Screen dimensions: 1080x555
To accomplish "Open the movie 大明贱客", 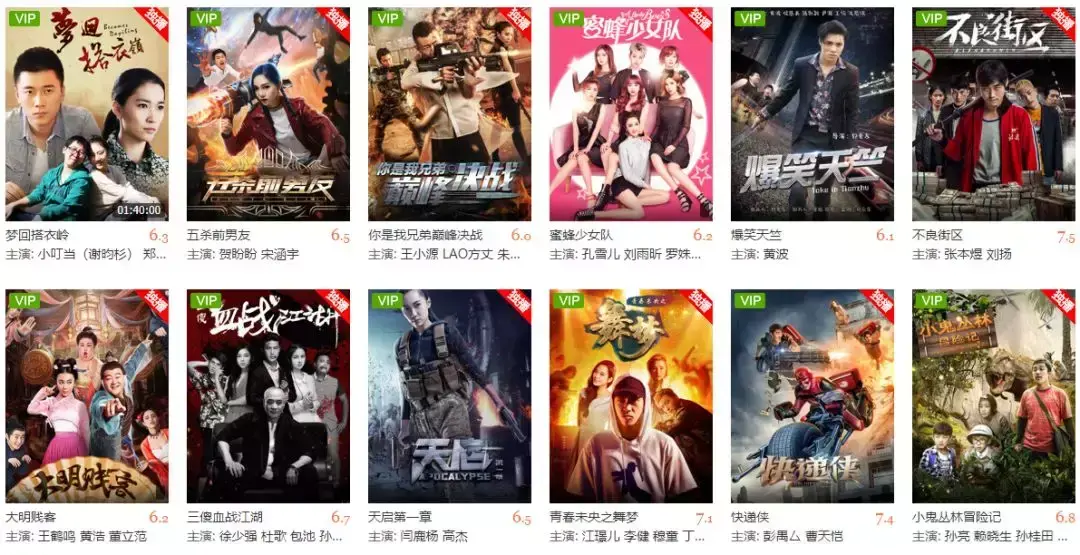I will click(87, 396).
